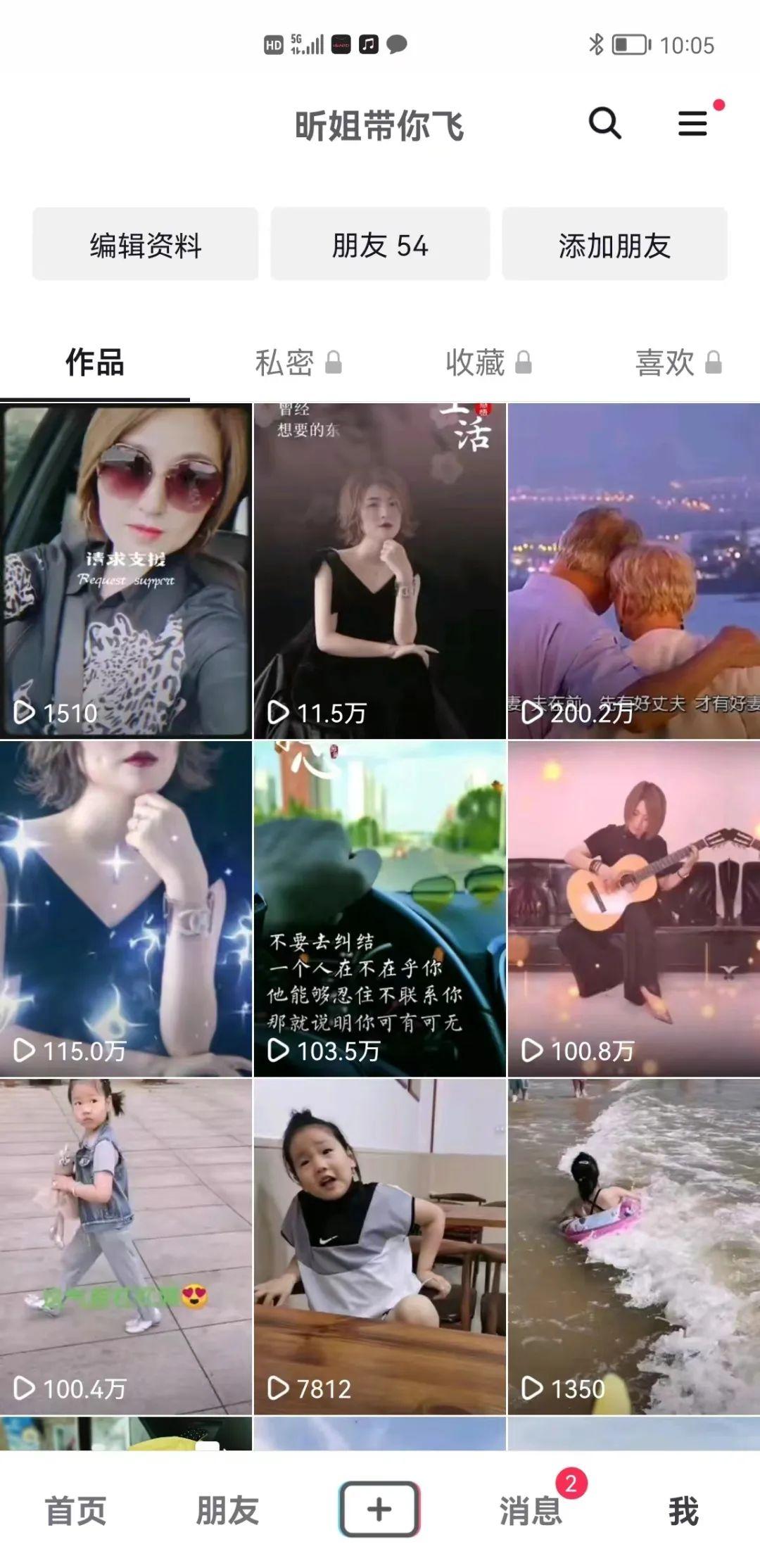Play the video with 7812 views
760x1568 pixels.
point(379,1246)
